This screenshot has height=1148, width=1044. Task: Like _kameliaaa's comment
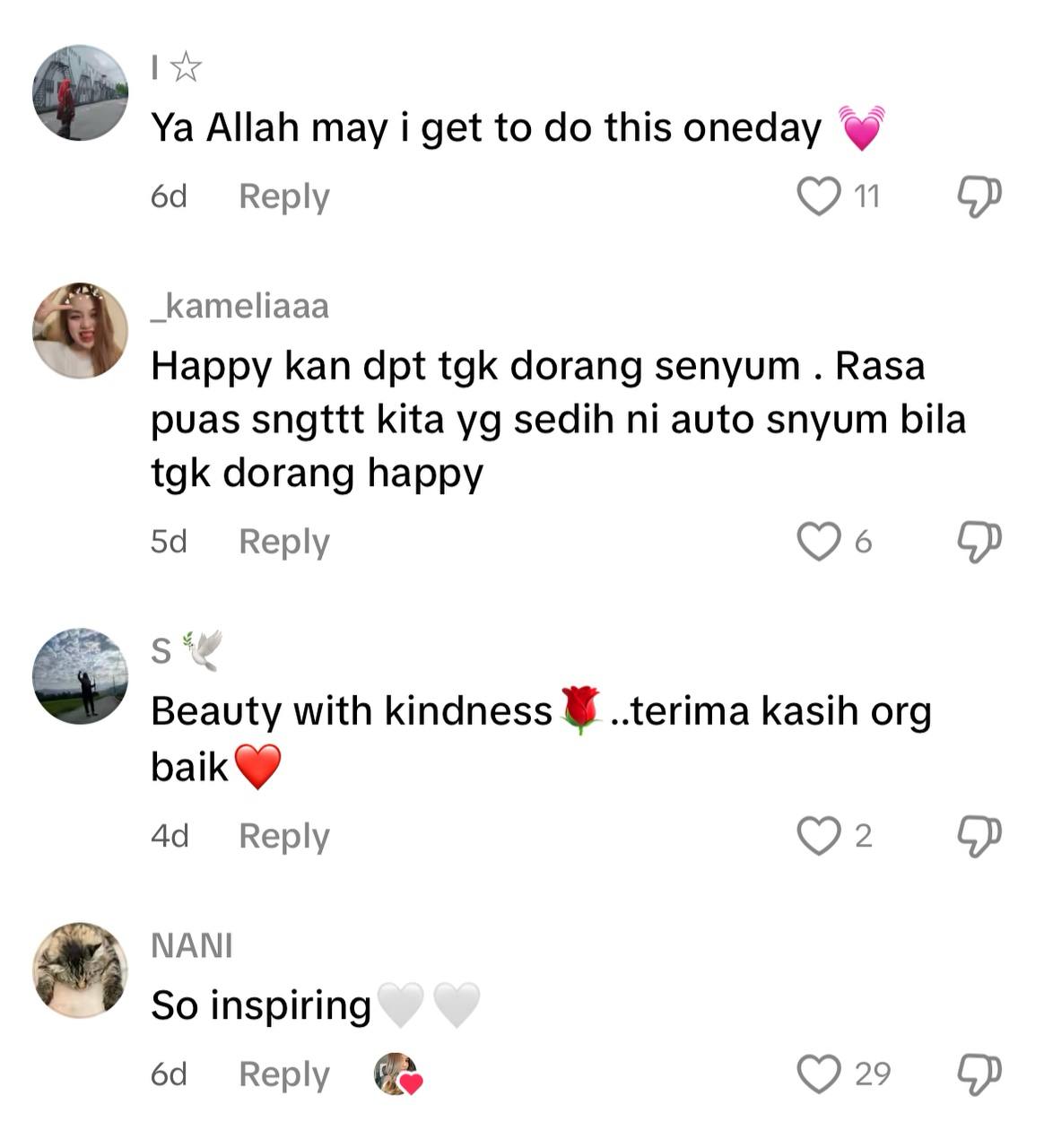pos(819,541)
